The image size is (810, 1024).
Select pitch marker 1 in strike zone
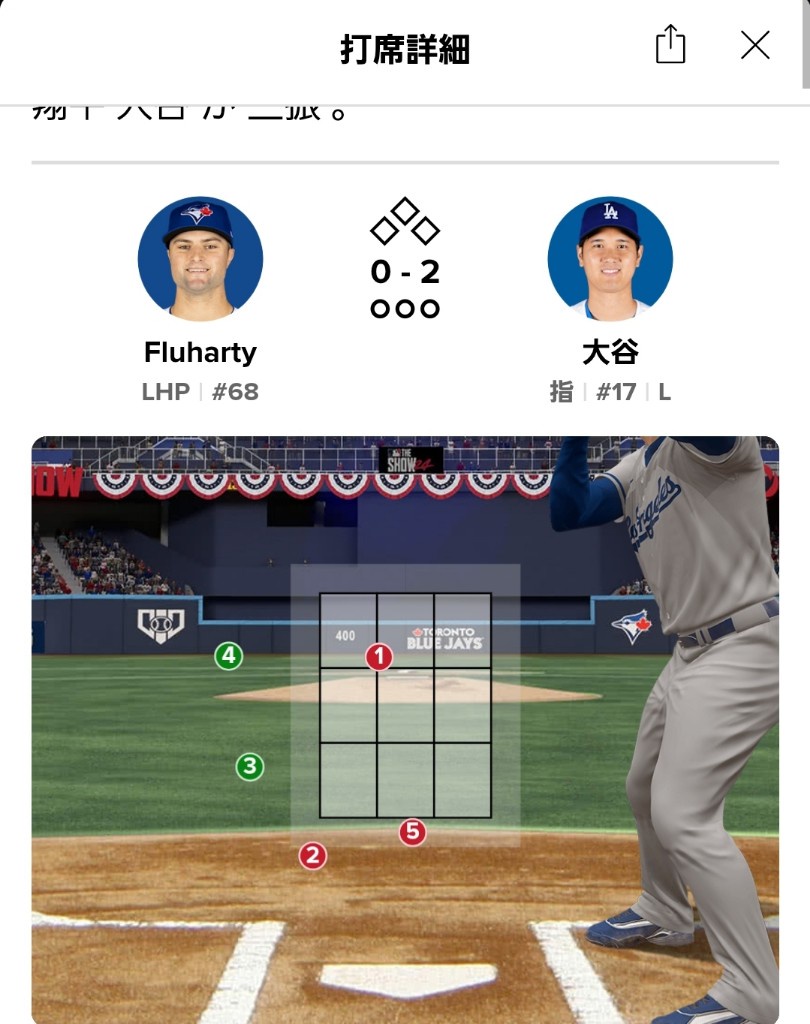click(378, 657)
